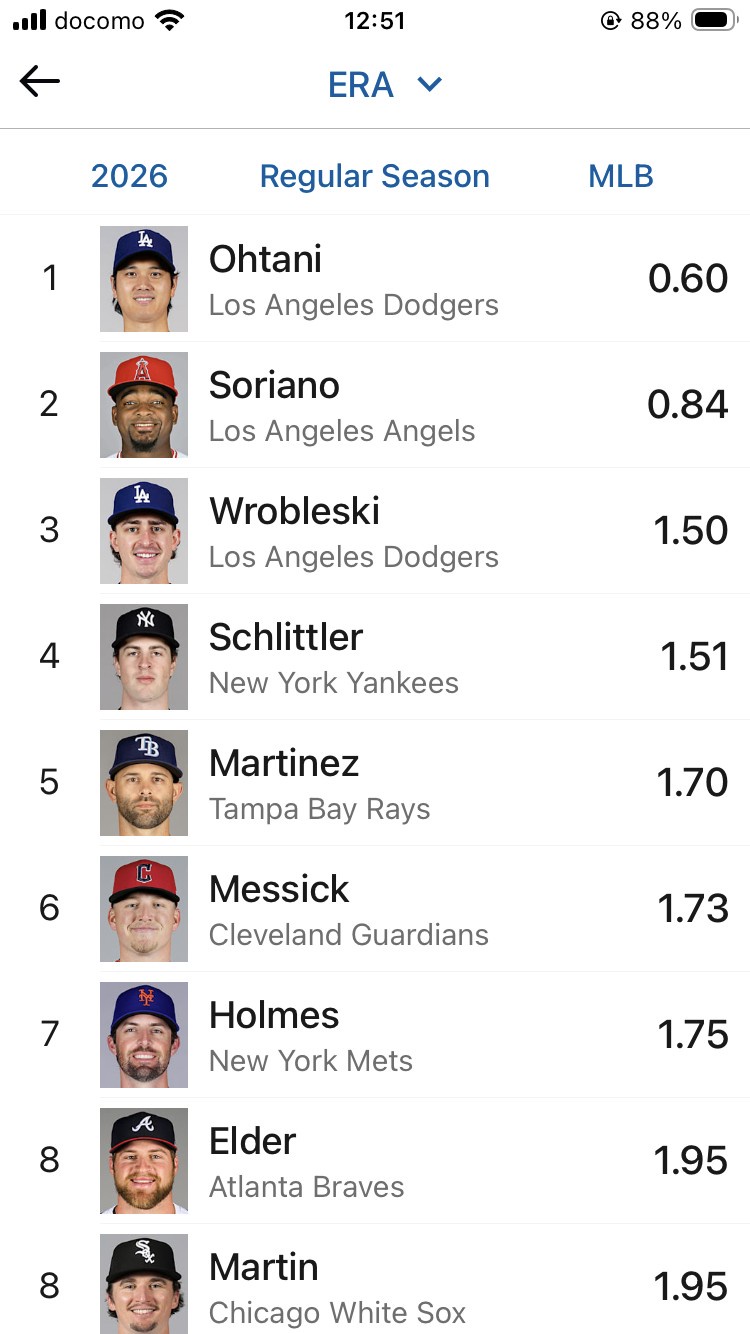This screenshot has width=750, height=1334.
Task: Change the Regular Season filter
Action: pos(374,177)
